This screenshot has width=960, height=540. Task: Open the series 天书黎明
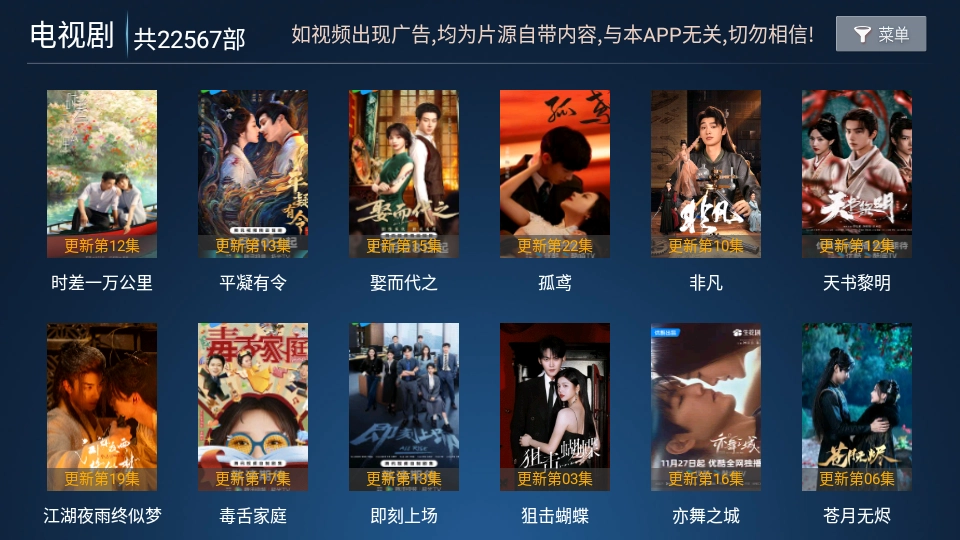(x=857, y=175)
